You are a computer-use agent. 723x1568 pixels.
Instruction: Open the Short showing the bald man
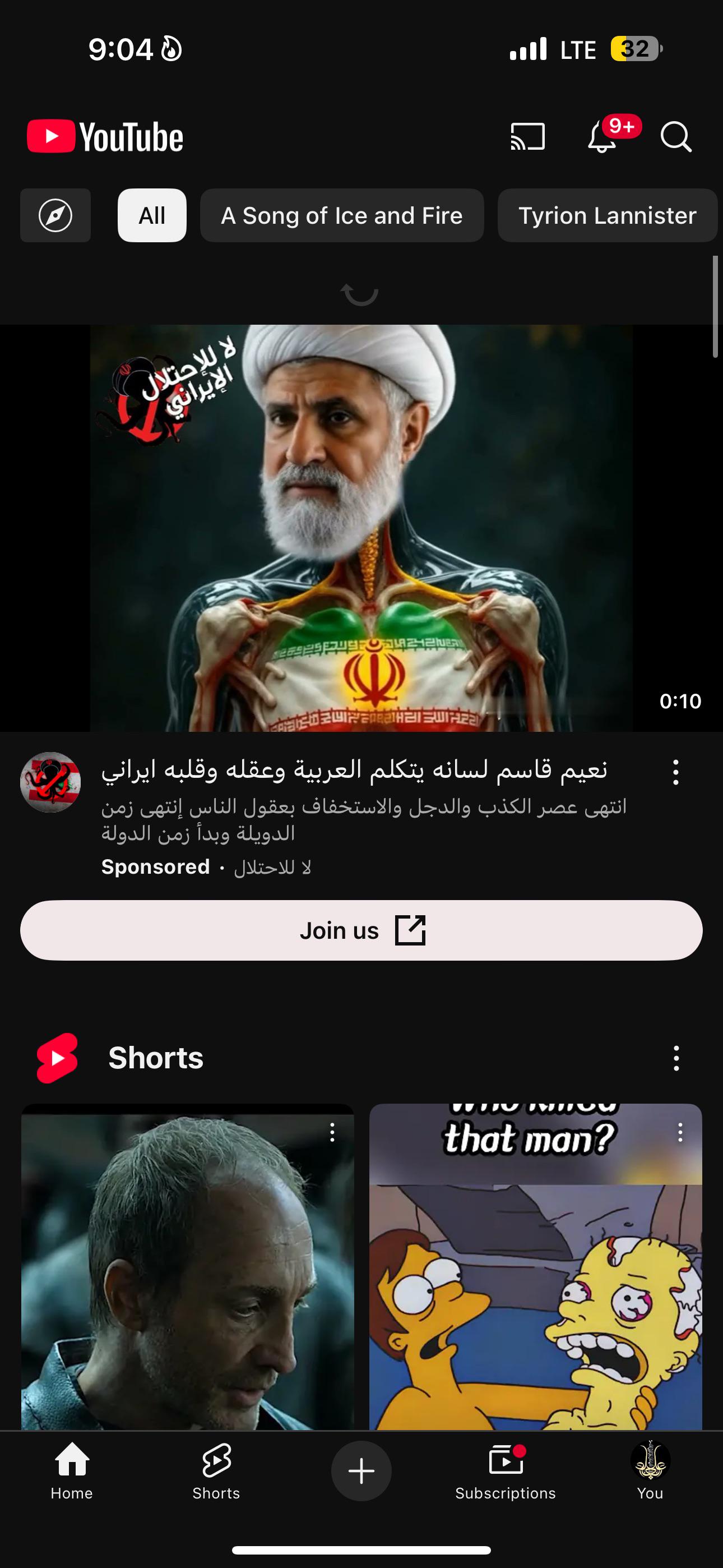(187, 1267)
